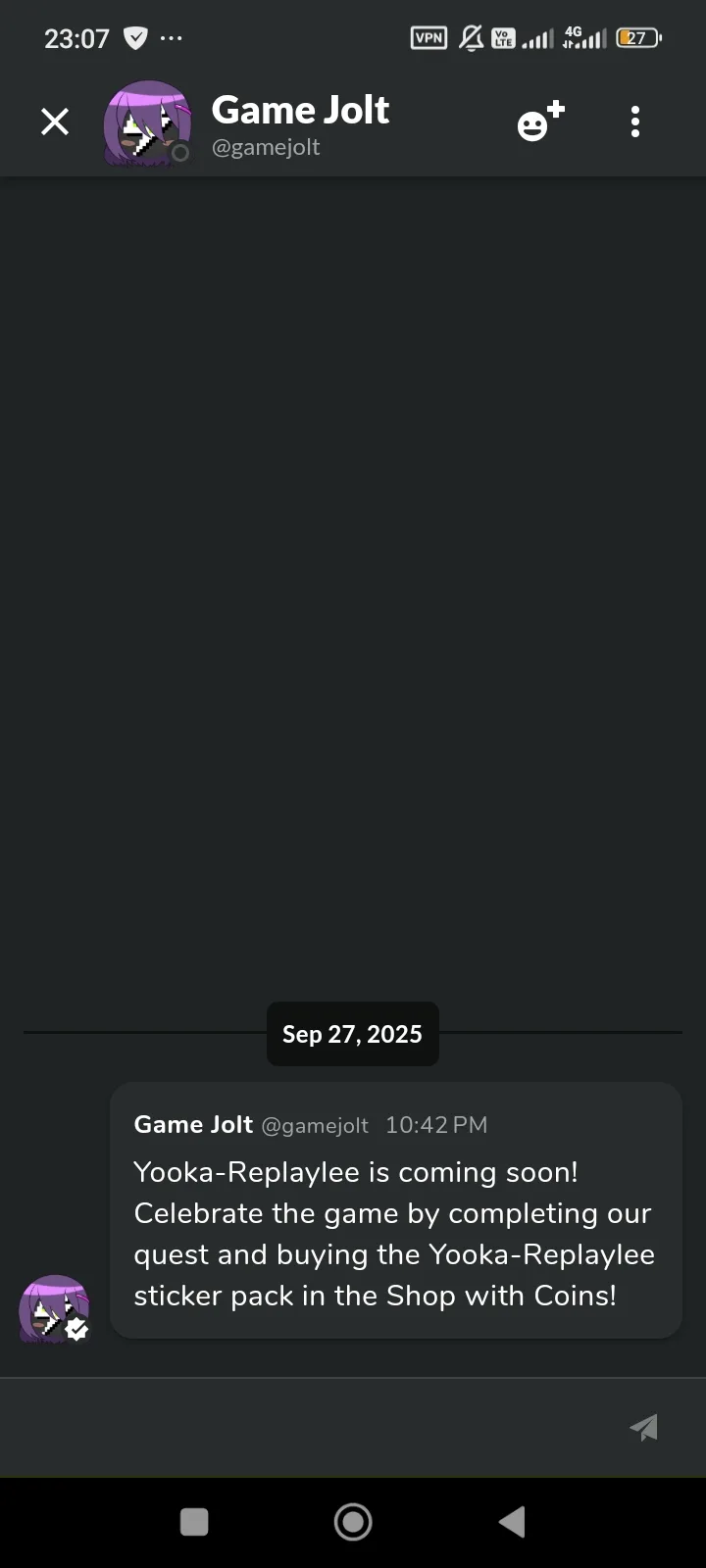Viewport: 706px width, 1568px height.
Task: Go back using the system back button
Action: coord(512,1522)
